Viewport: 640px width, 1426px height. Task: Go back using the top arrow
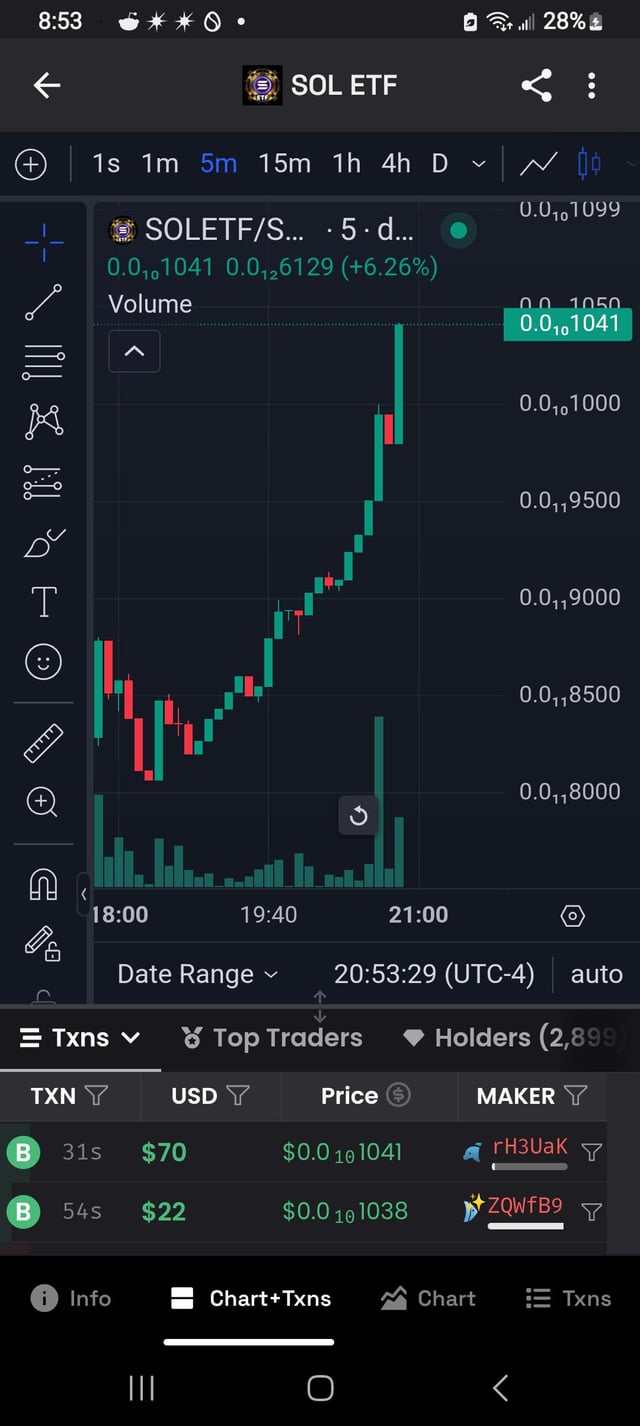click(x=47, y=86)
